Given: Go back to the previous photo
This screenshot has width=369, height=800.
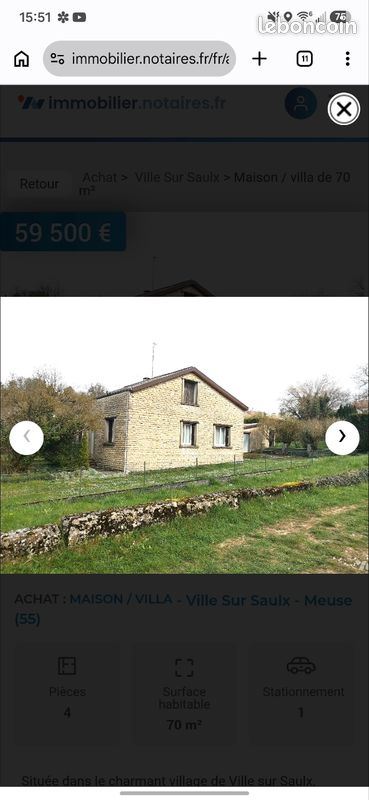Looking at the screenshot, I should pos(27,437).
